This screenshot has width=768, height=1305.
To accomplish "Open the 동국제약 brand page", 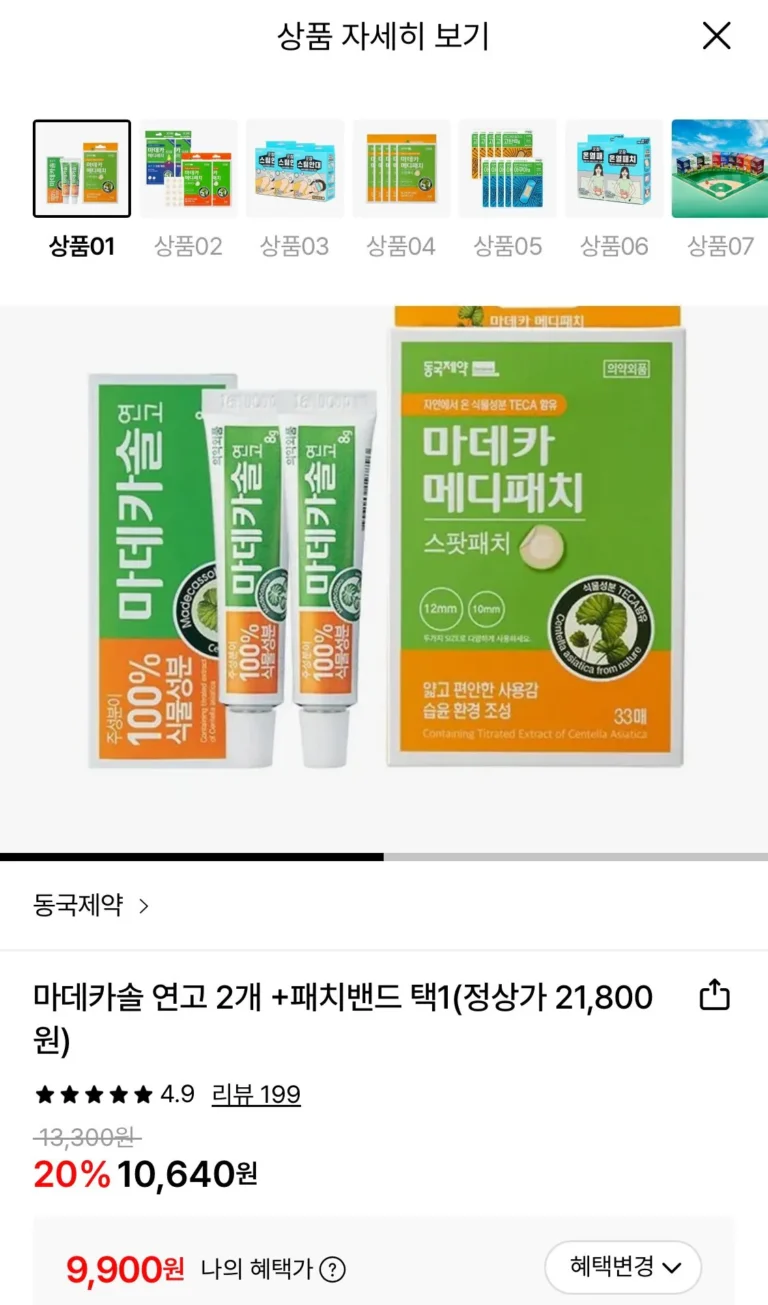I will click(x=91, y=906).
